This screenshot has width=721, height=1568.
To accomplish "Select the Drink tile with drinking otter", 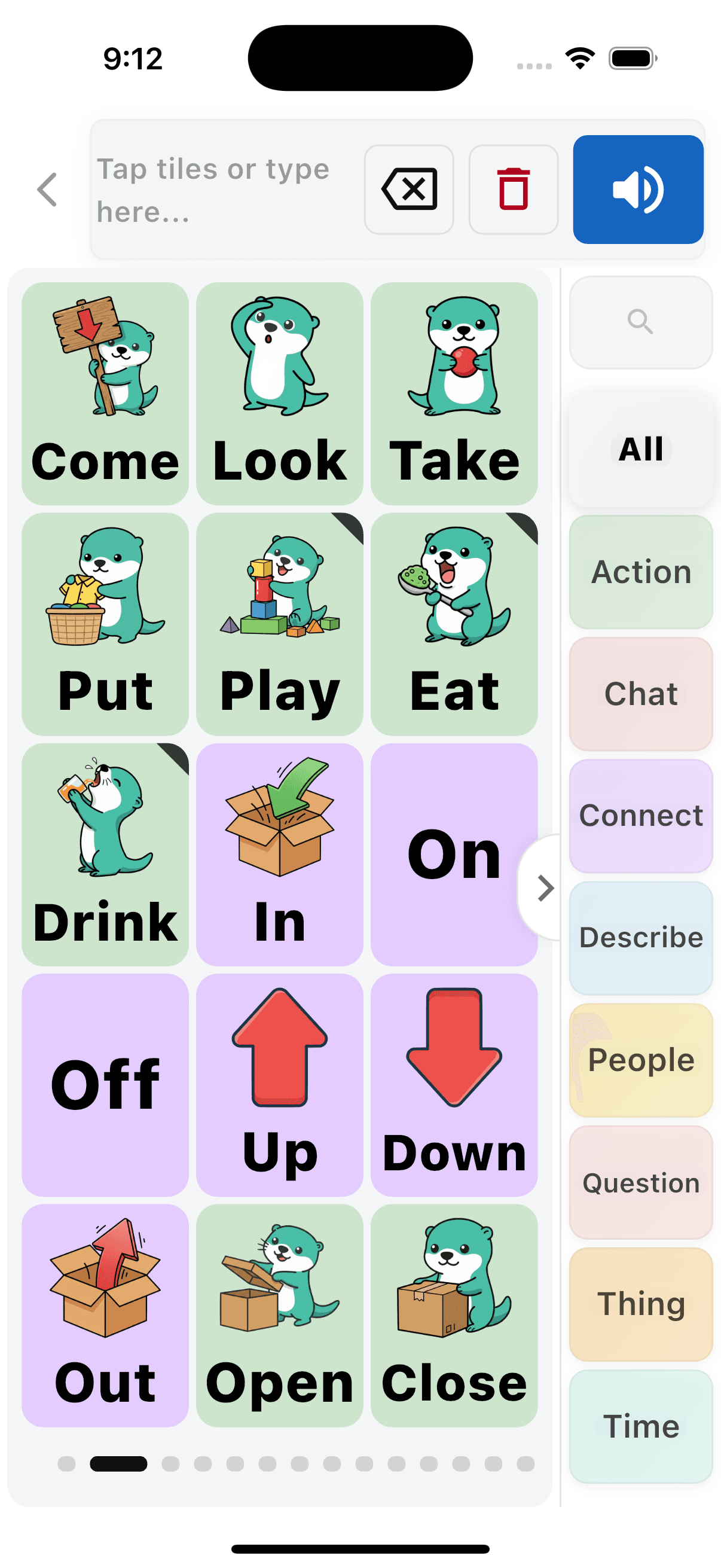I will [x=105, y=852].
